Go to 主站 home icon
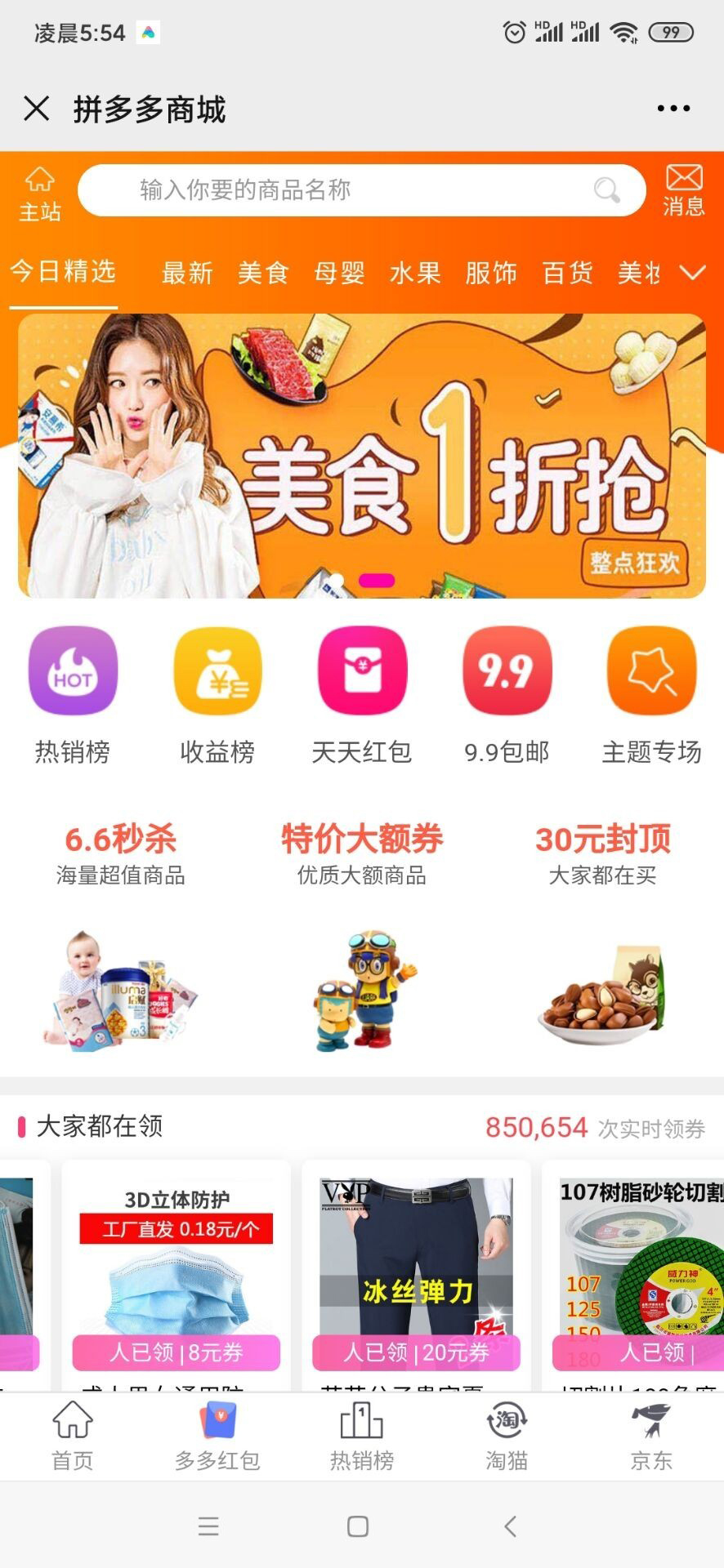Viewport: 724px width, 1568px height. coord(40,193)
